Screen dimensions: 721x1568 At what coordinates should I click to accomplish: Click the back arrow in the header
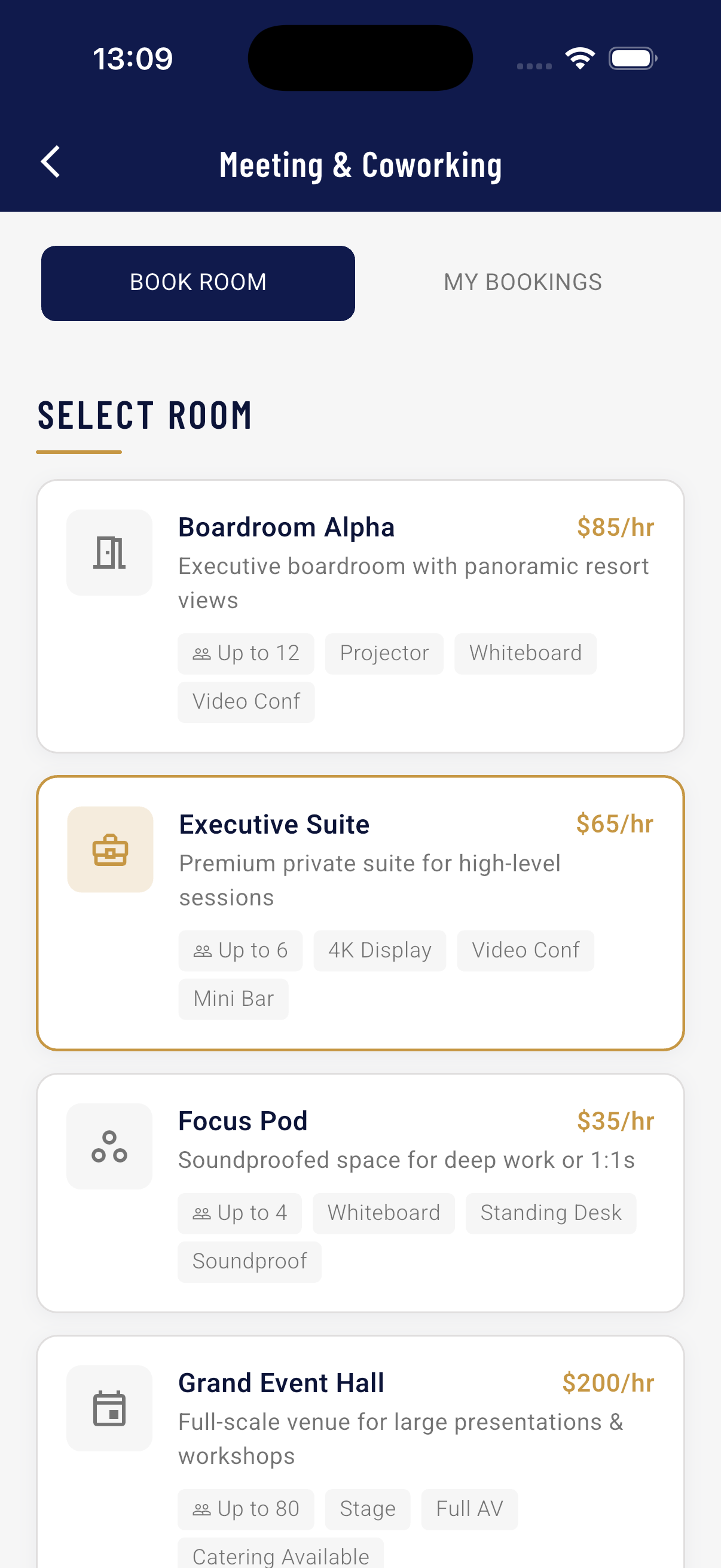tap(50, 163)
